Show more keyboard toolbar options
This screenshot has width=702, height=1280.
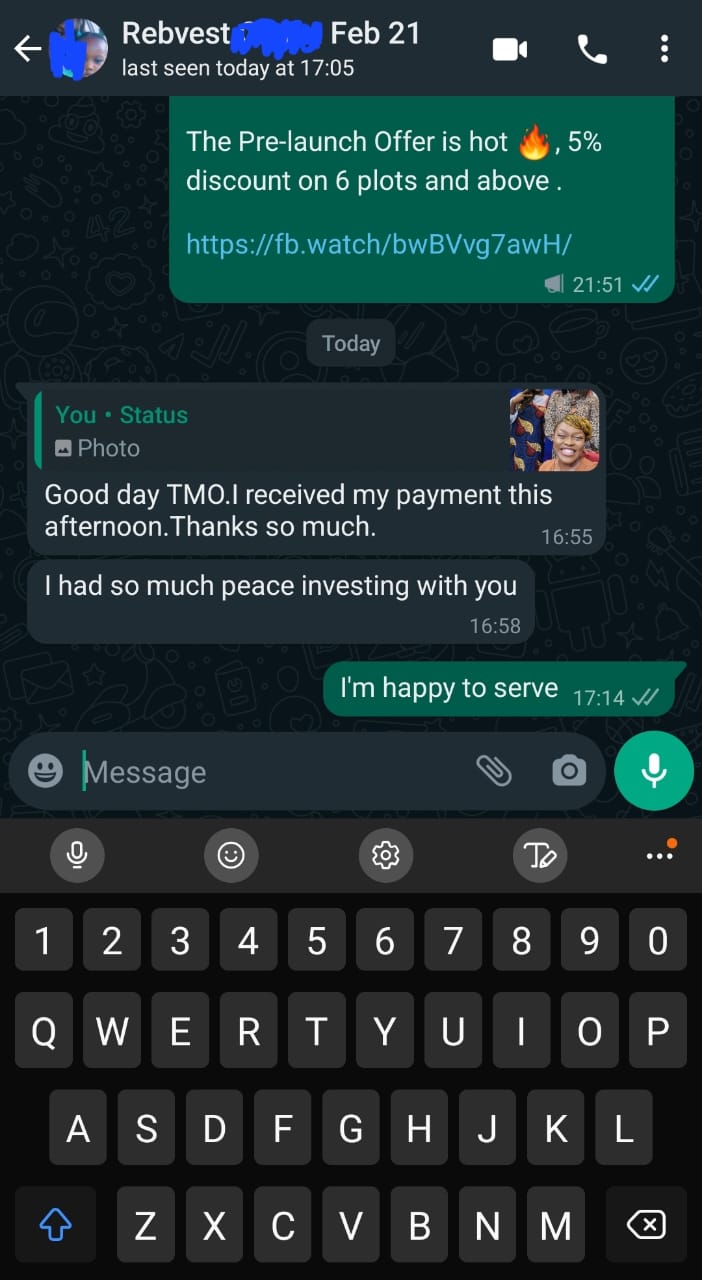pyautogui.click(x=660, y=855)
